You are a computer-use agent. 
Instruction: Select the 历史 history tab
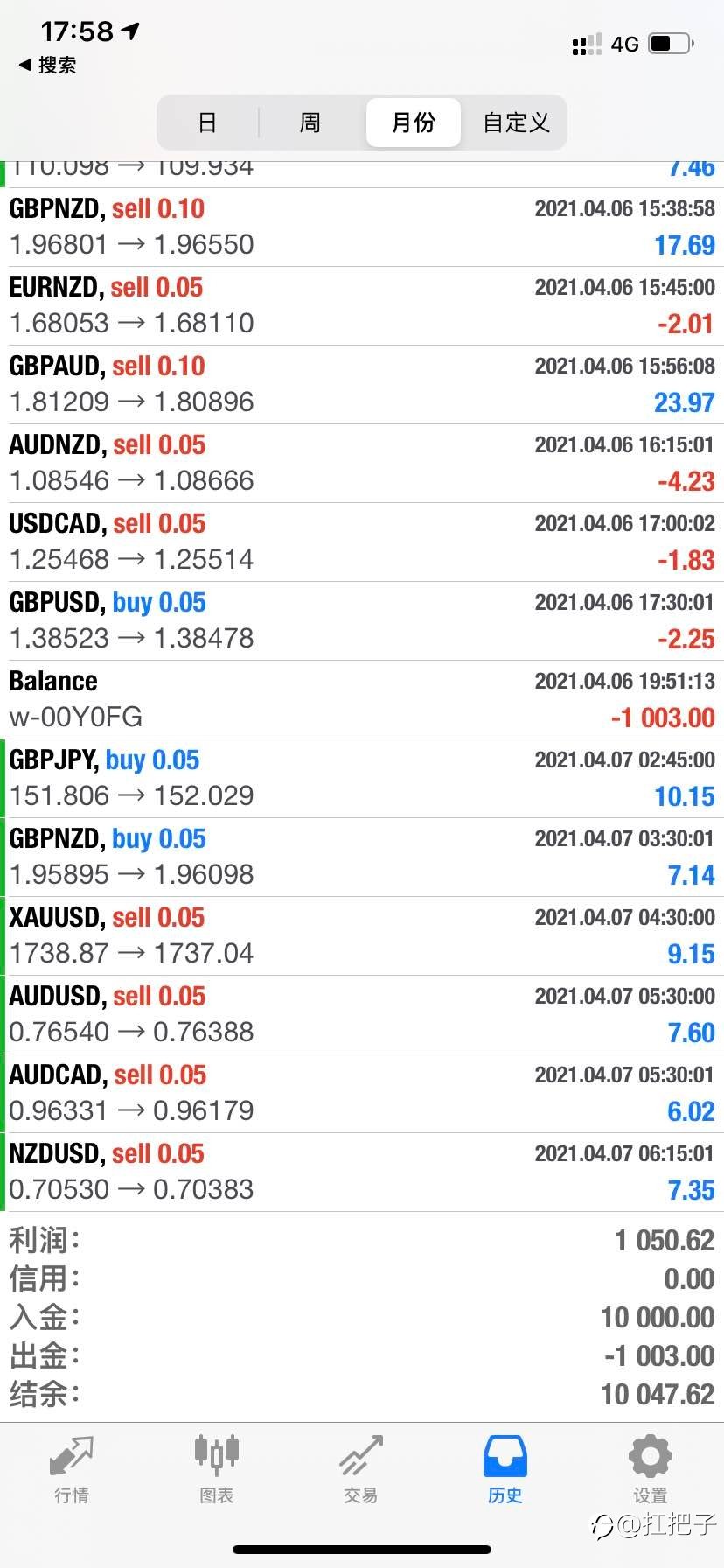click(x=505, y=1470)
